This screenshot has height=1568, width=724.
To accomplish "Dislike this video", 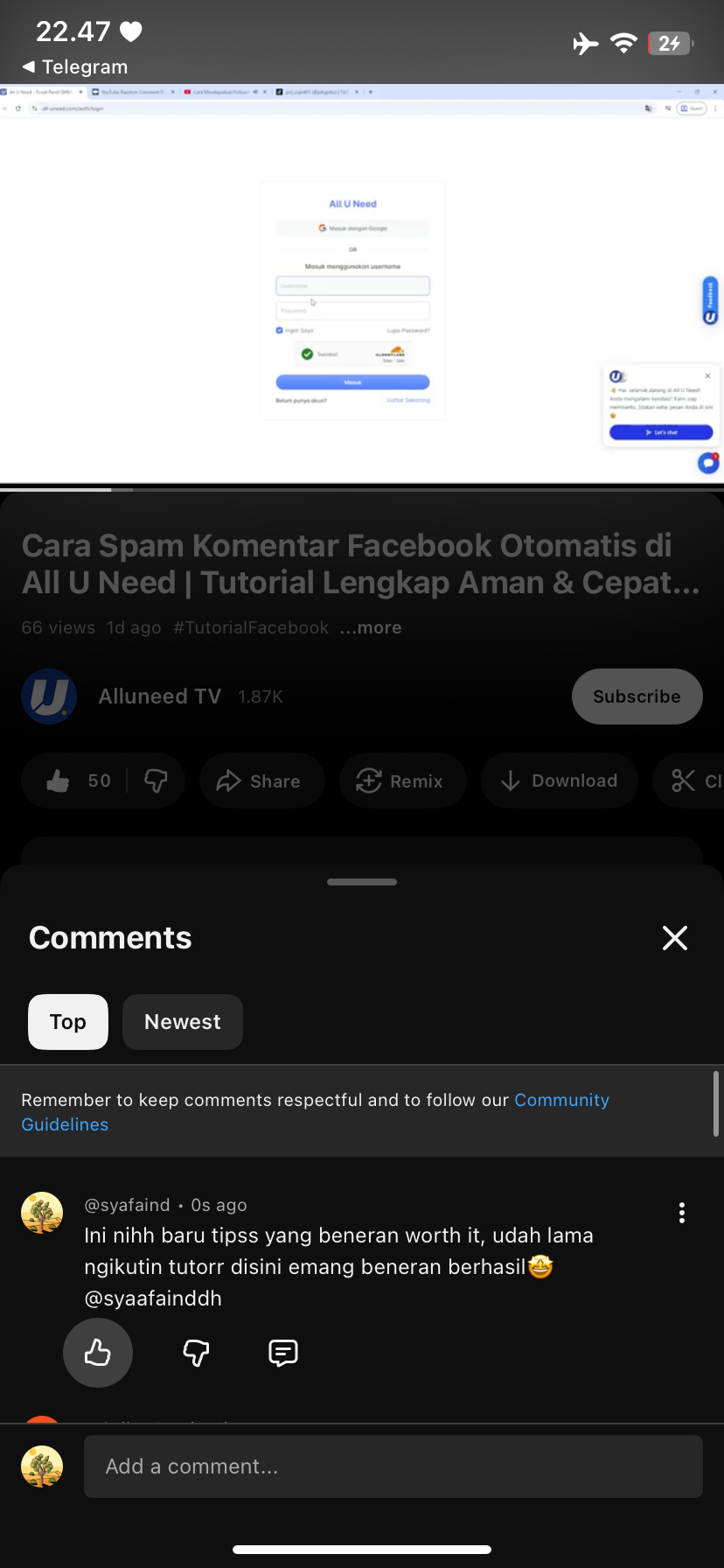I will [x=157, y=780].
